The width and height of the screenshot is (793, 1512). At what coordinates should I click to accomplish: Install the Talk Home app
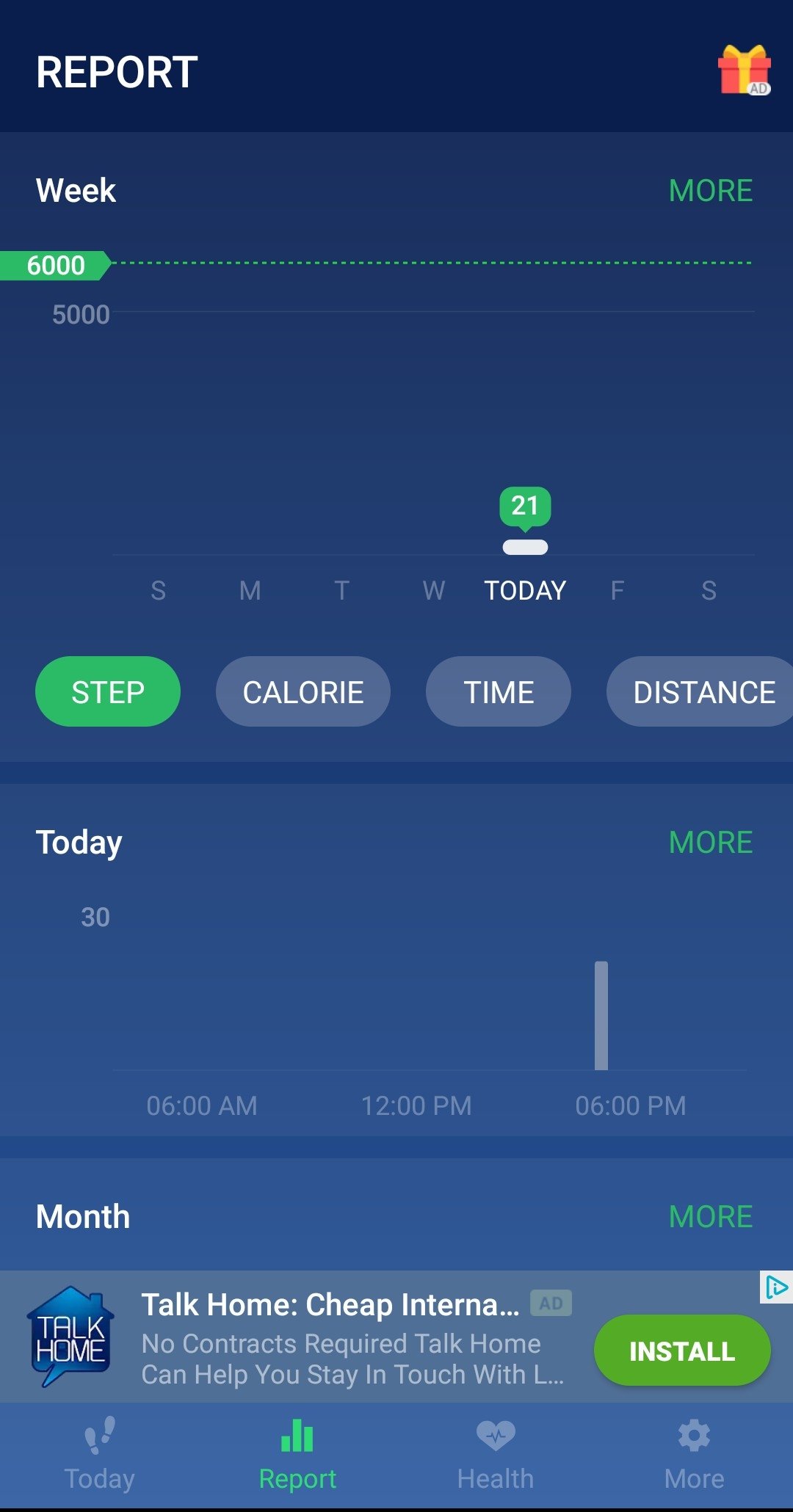click(682, 1351)
